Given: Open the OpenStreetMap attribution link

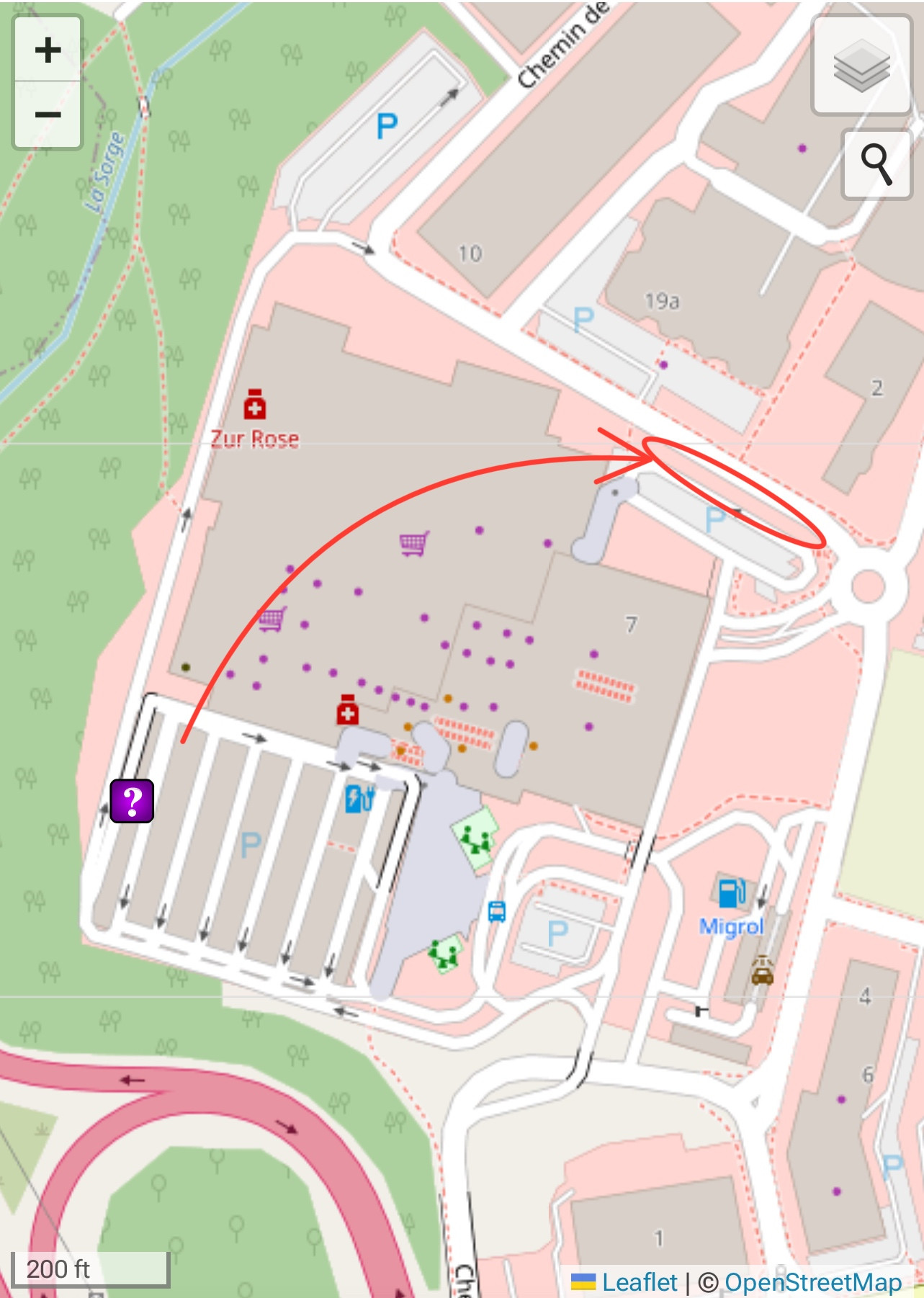Looking at the screenshot, I should 812,1281.
